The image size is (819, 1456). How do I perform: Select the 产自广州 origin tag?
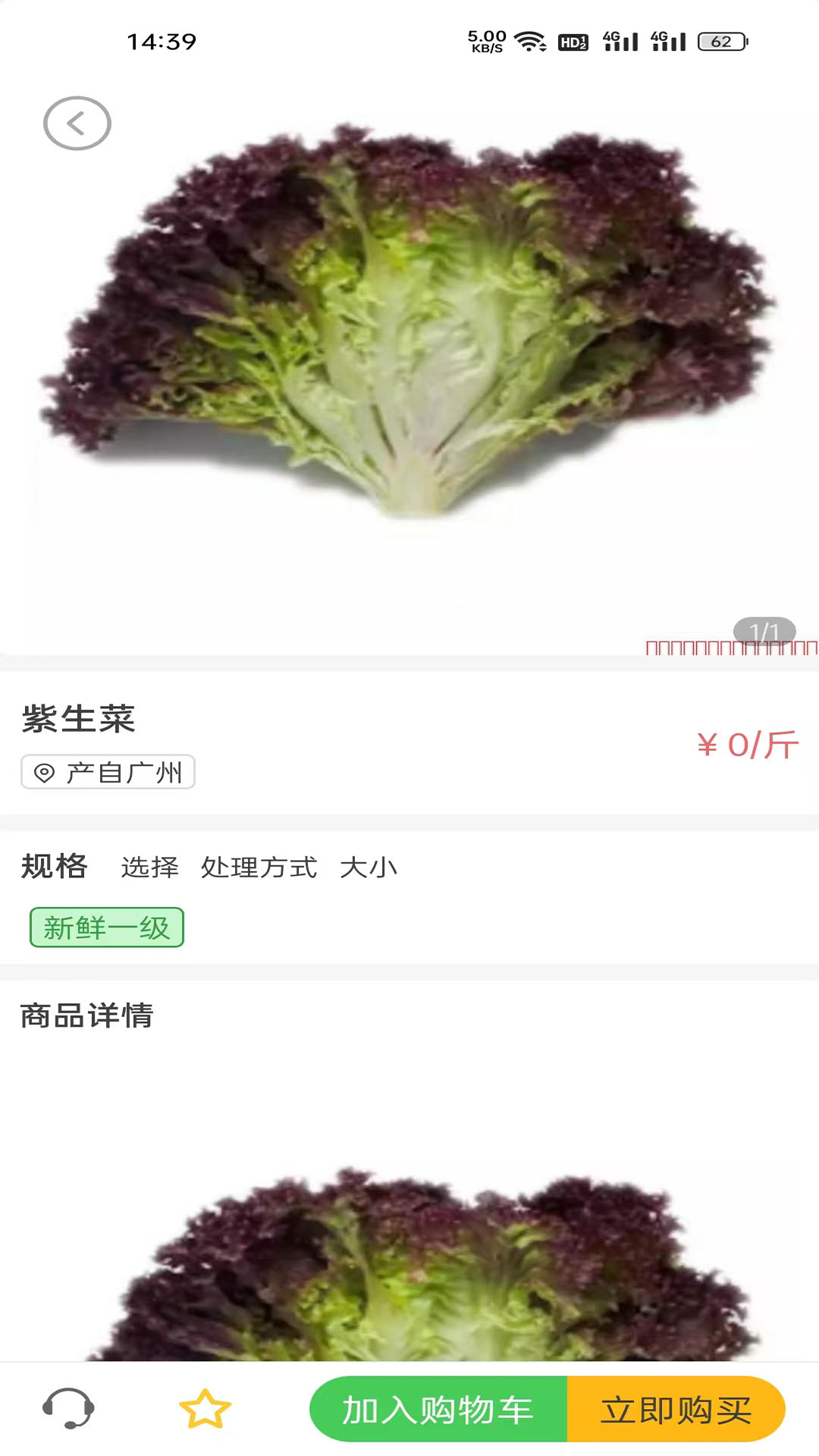pyautogui.click(x=108, y=773)
